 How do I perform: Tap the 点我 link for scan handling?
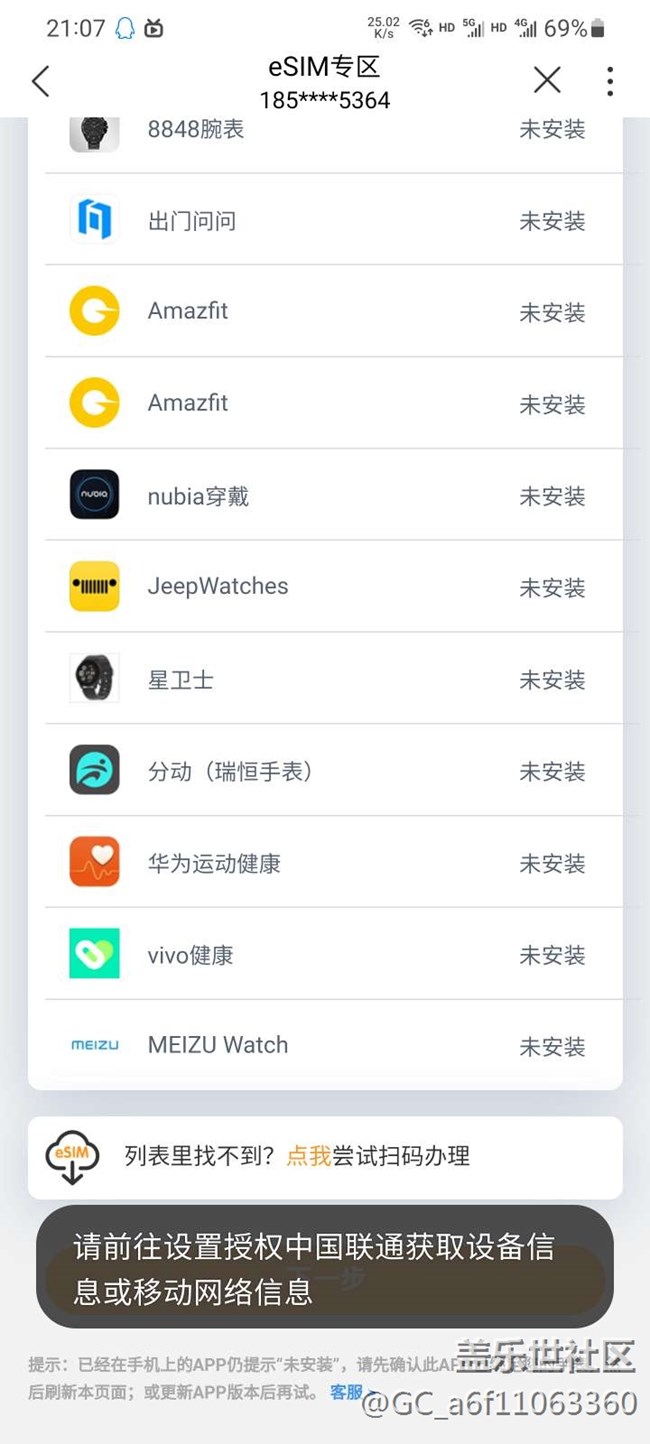309,1157
